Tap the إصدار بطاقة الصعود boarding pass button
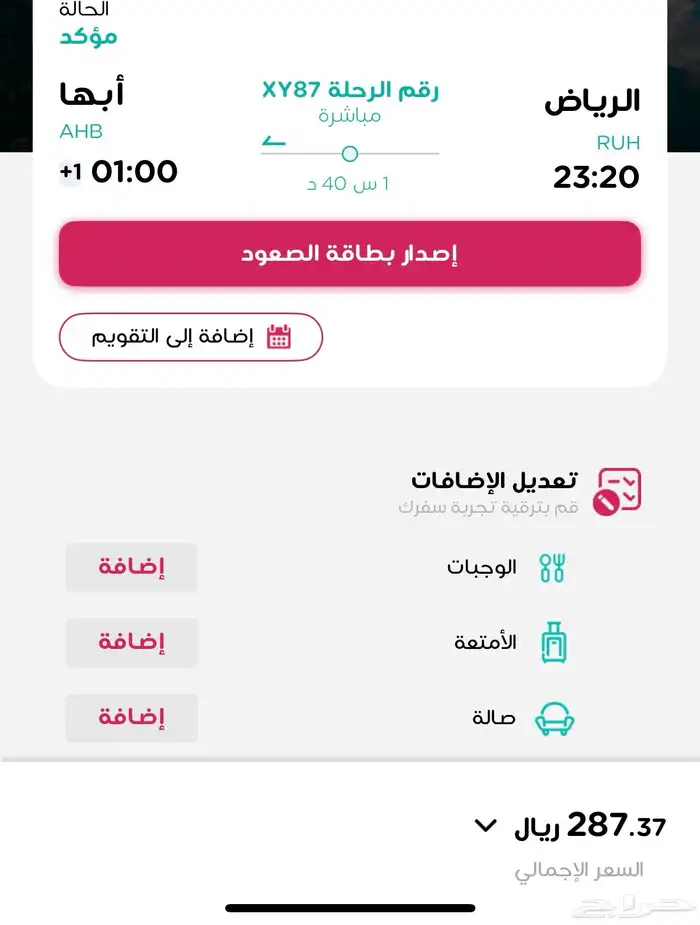Image resolution: width=700 pixels, height=925 pixels. click(349, 254)
